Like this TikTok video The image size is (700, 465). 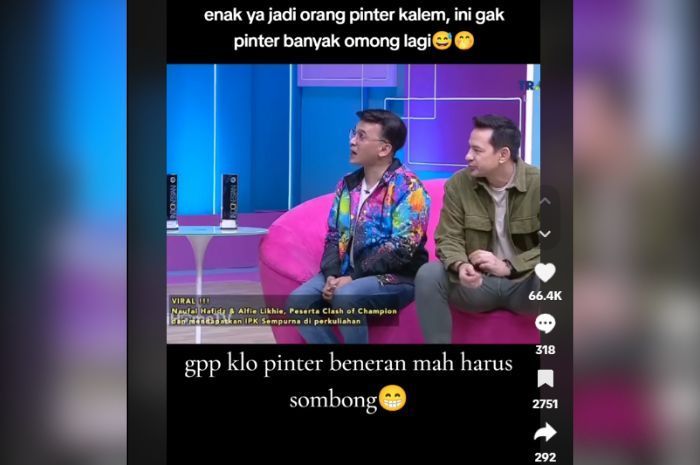tap(545, 273)
